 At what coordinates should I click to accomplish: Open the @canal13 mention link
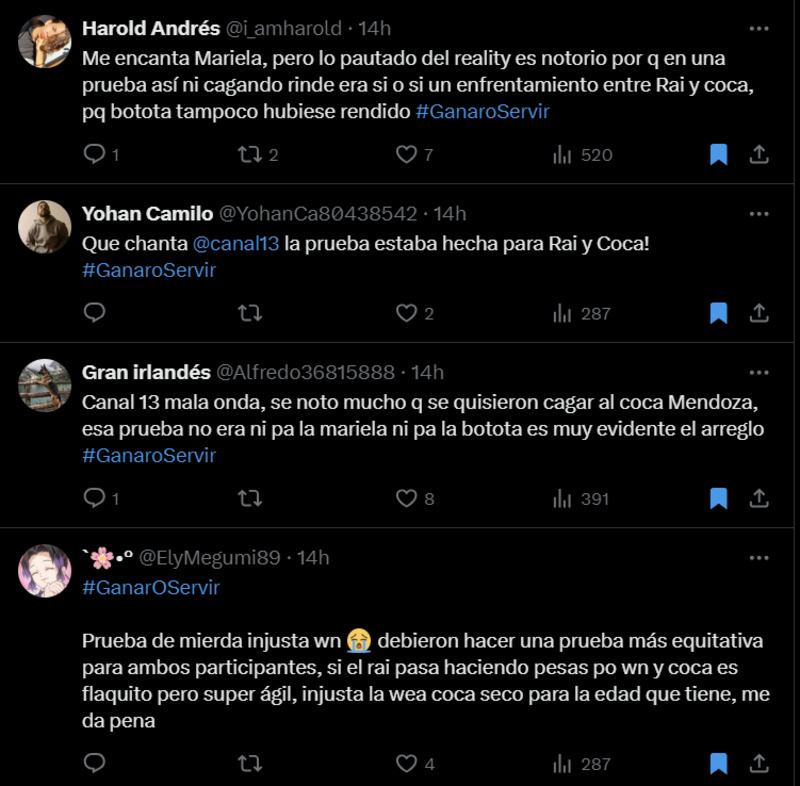235,243
